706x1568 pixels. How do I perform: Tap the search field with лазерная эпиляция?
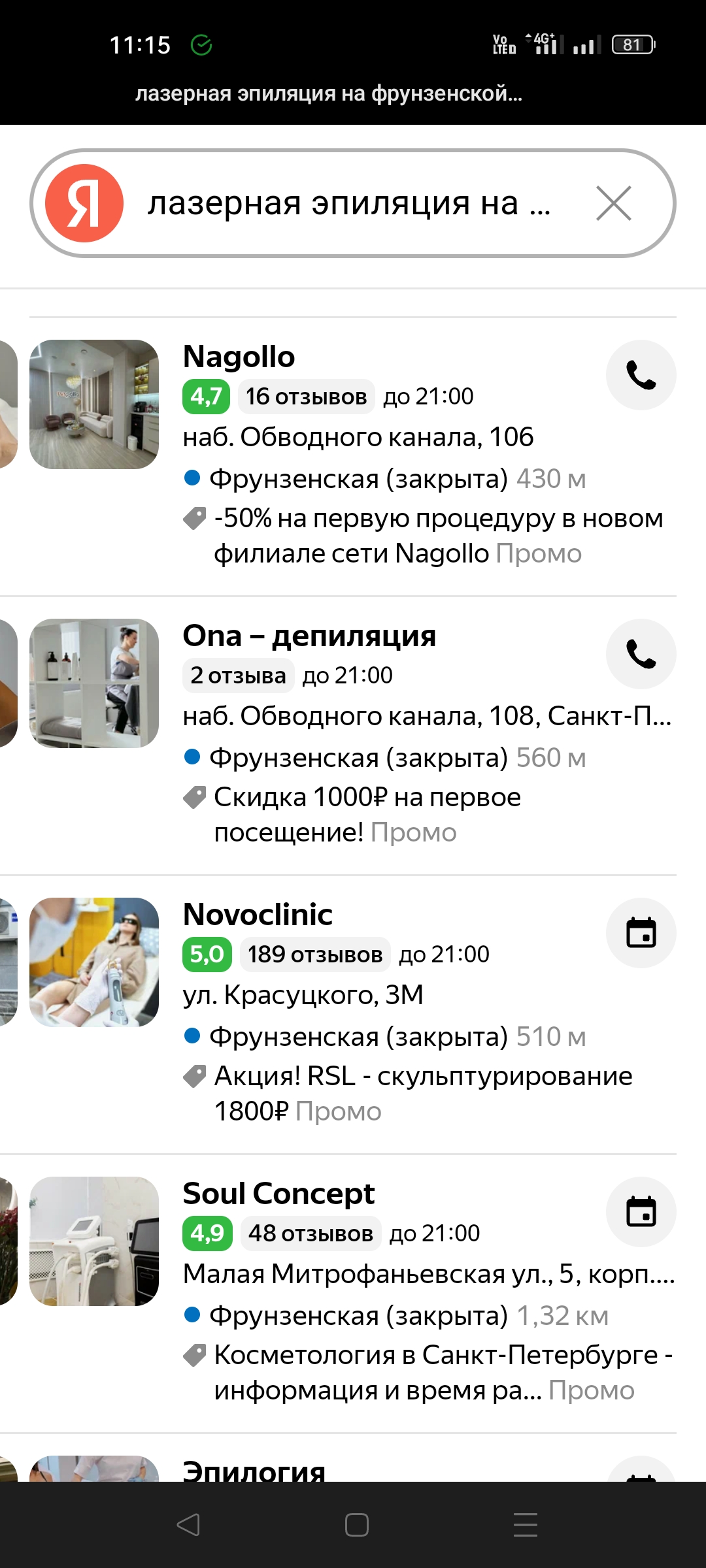point(353,203)
